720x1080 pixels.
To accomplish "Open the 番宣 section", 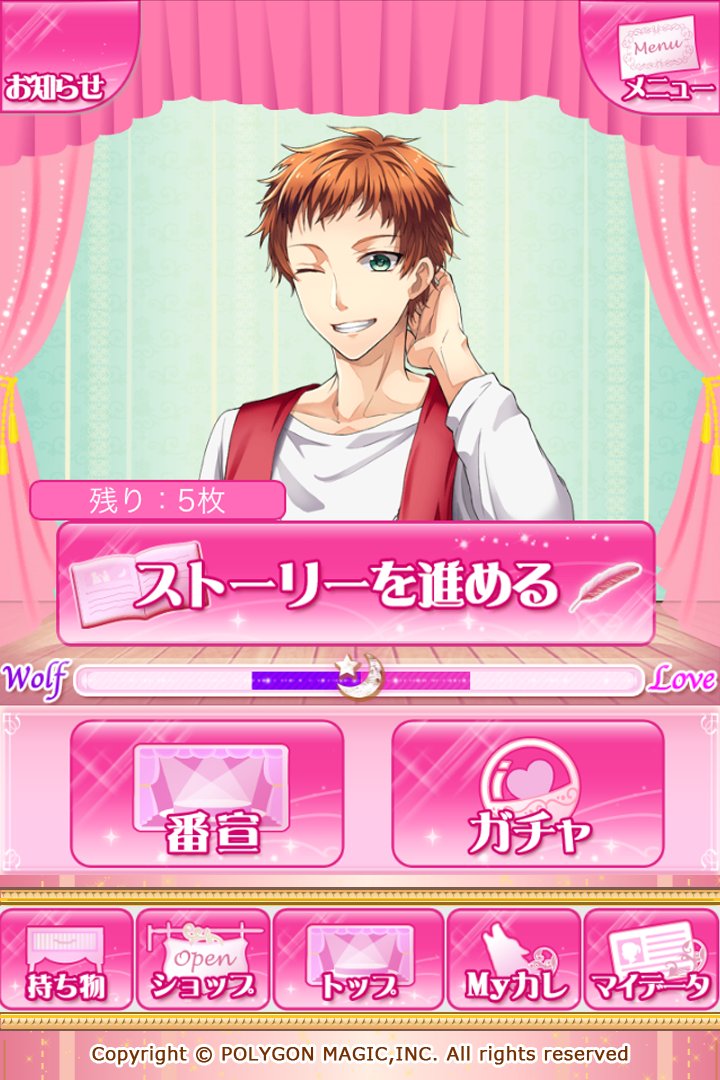I will point(207,794).
